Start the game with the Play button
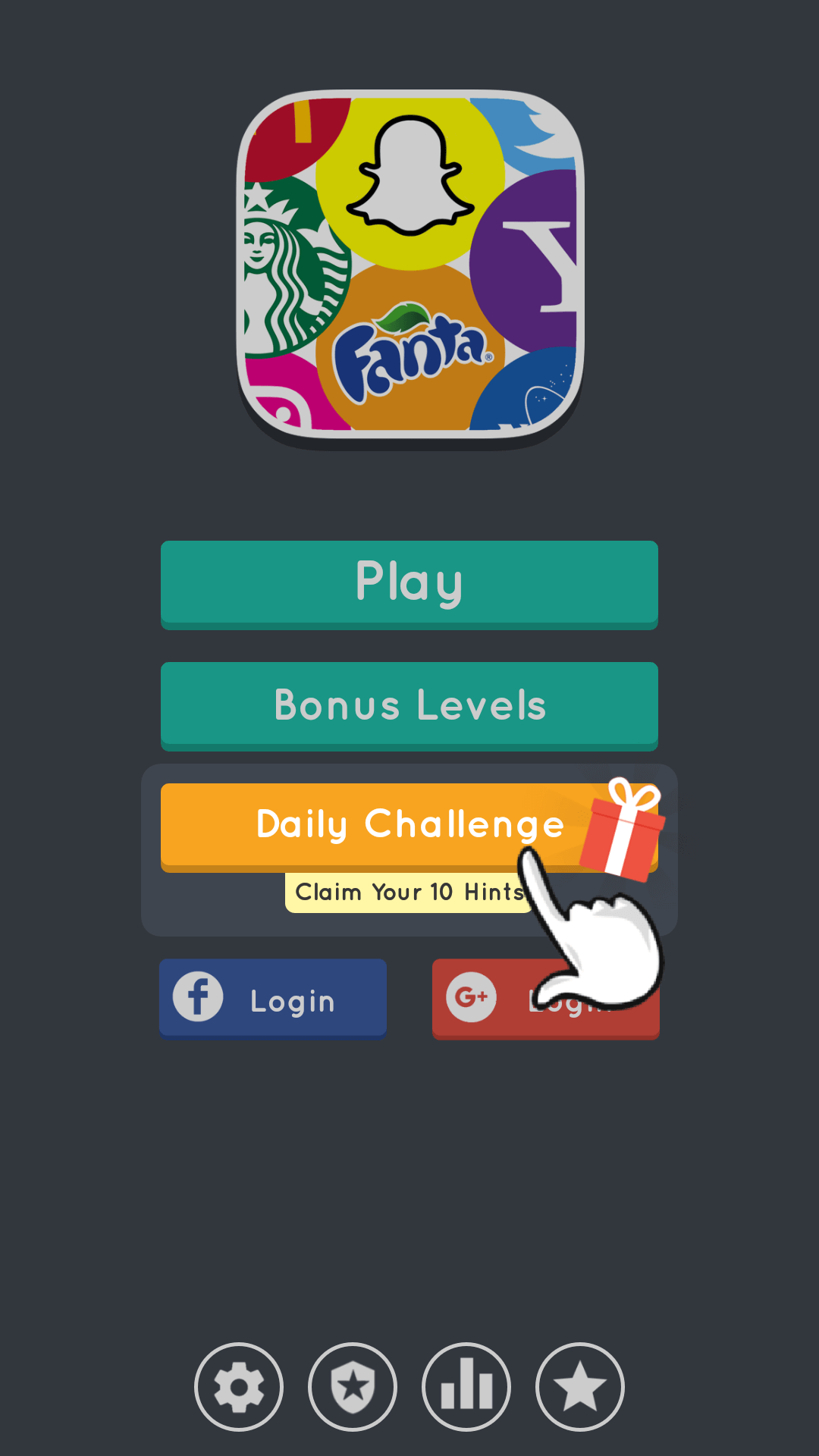 (x=409, y=585)
